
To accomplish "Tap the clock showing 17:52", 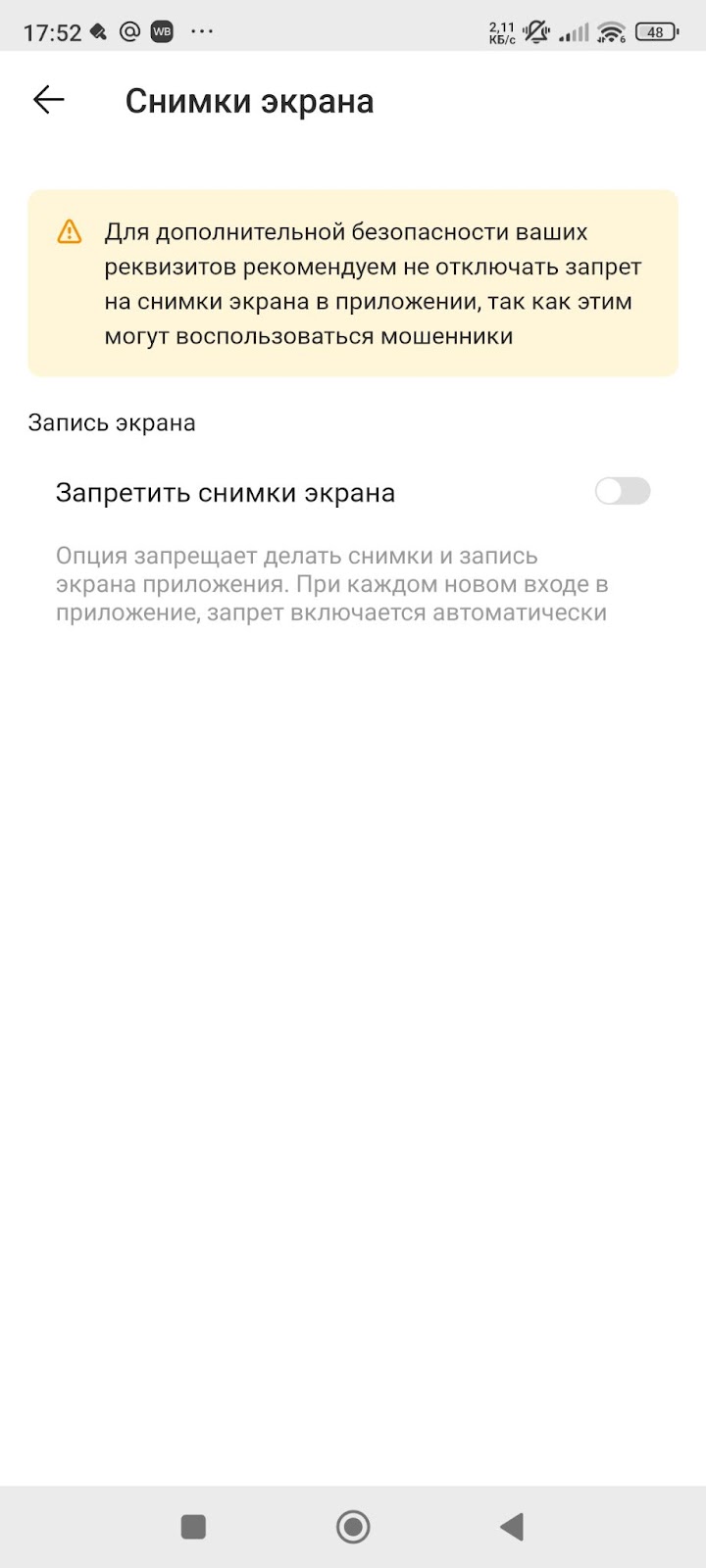I will (x=51, y=30).
